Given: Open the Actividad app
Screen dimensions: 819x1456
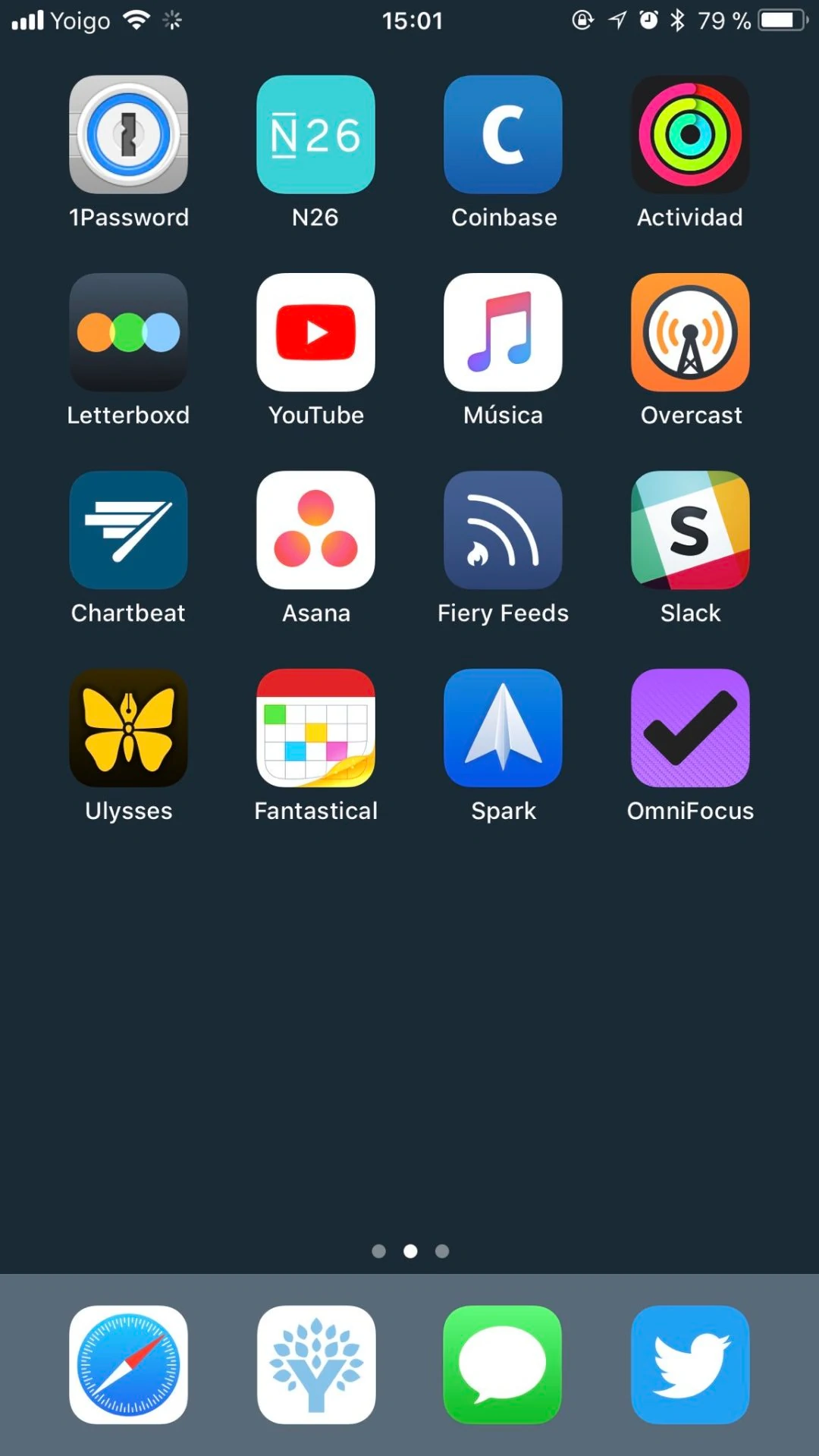Looking at the screenshot, I should pyautogui.click(x=690, y=134).
